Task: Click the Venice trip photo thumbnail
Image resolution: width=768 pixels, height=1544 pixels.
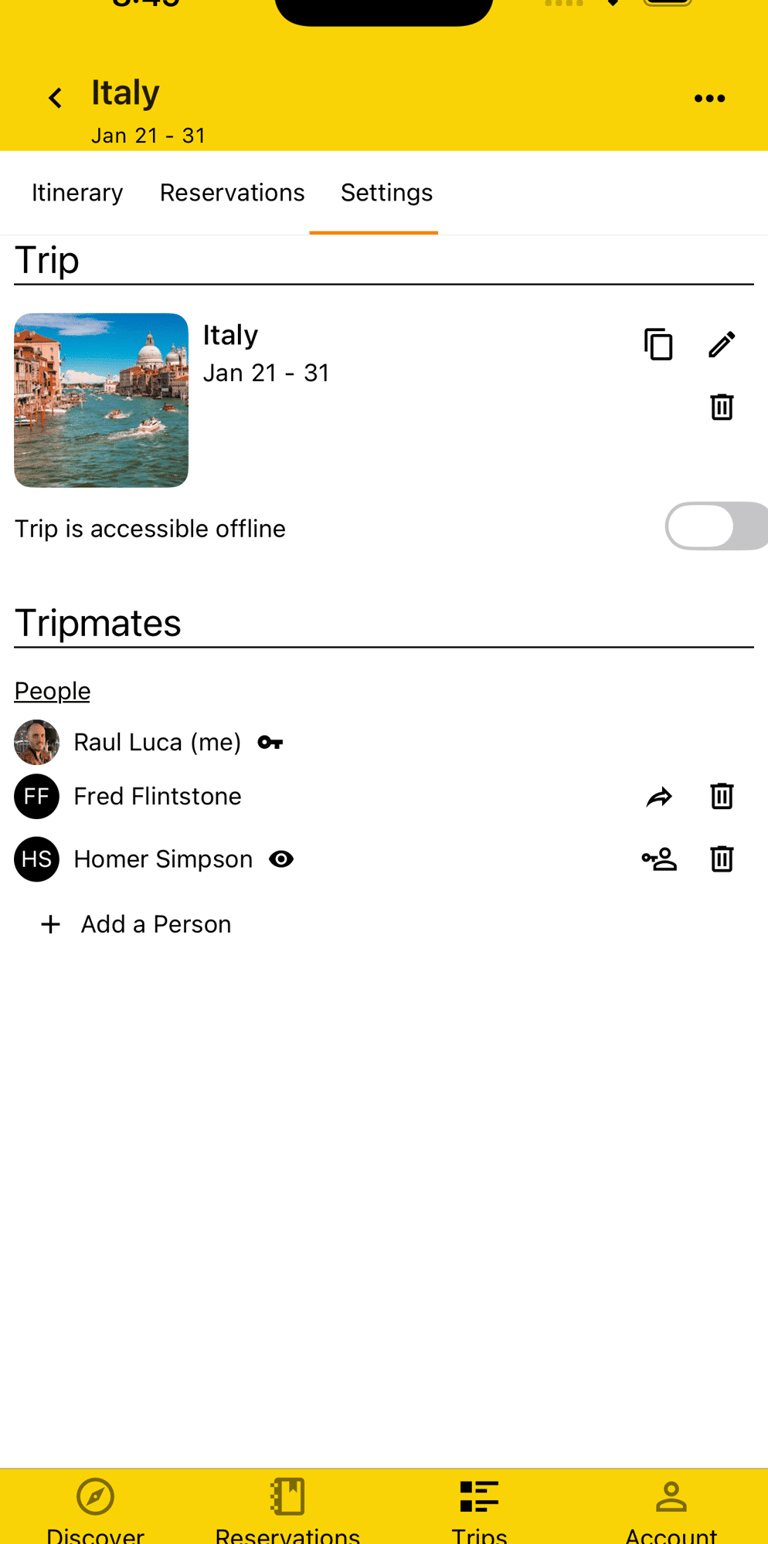Action: click(100, 399)
